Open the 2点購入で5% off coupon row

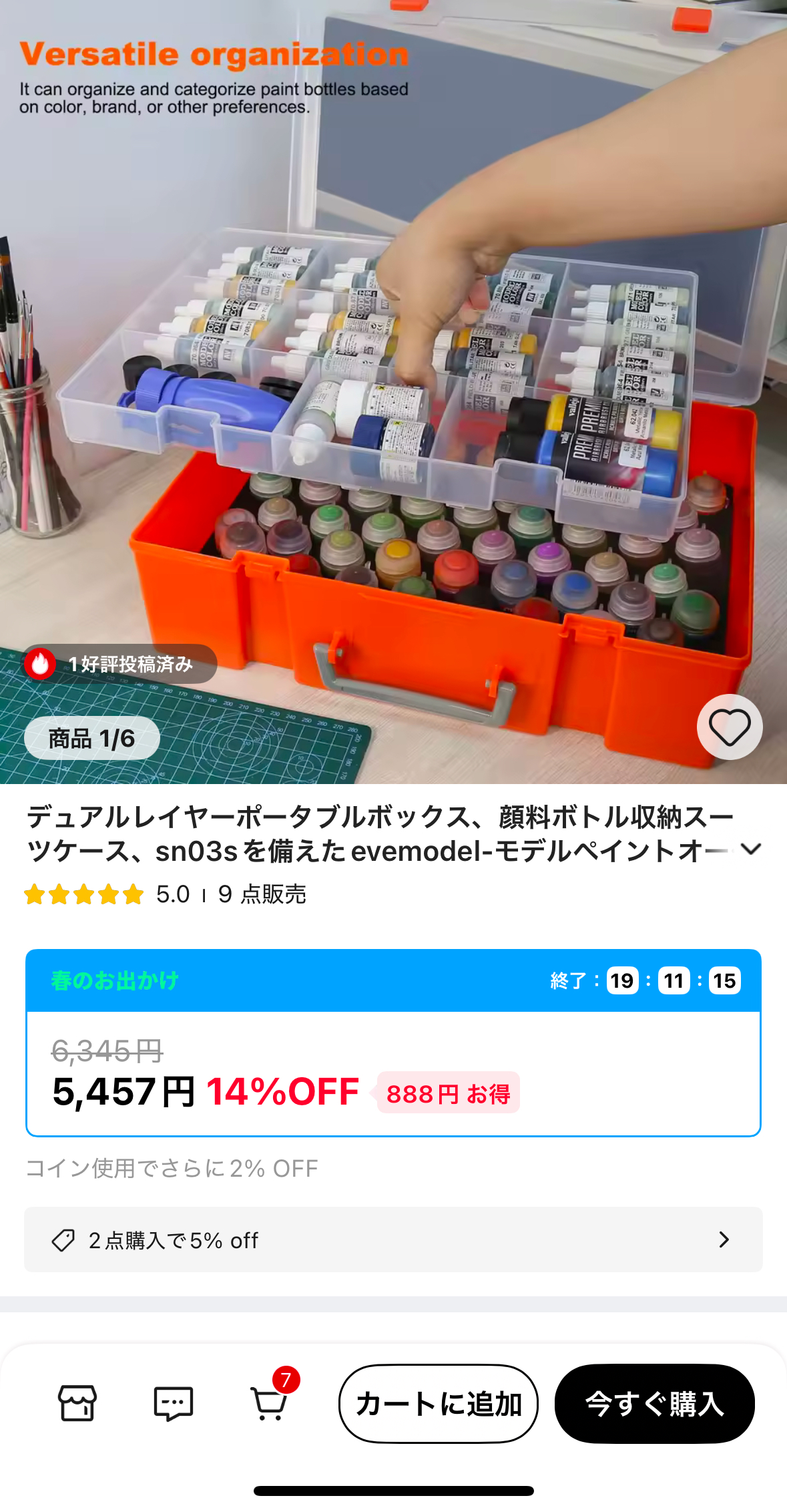point(393,1240)
